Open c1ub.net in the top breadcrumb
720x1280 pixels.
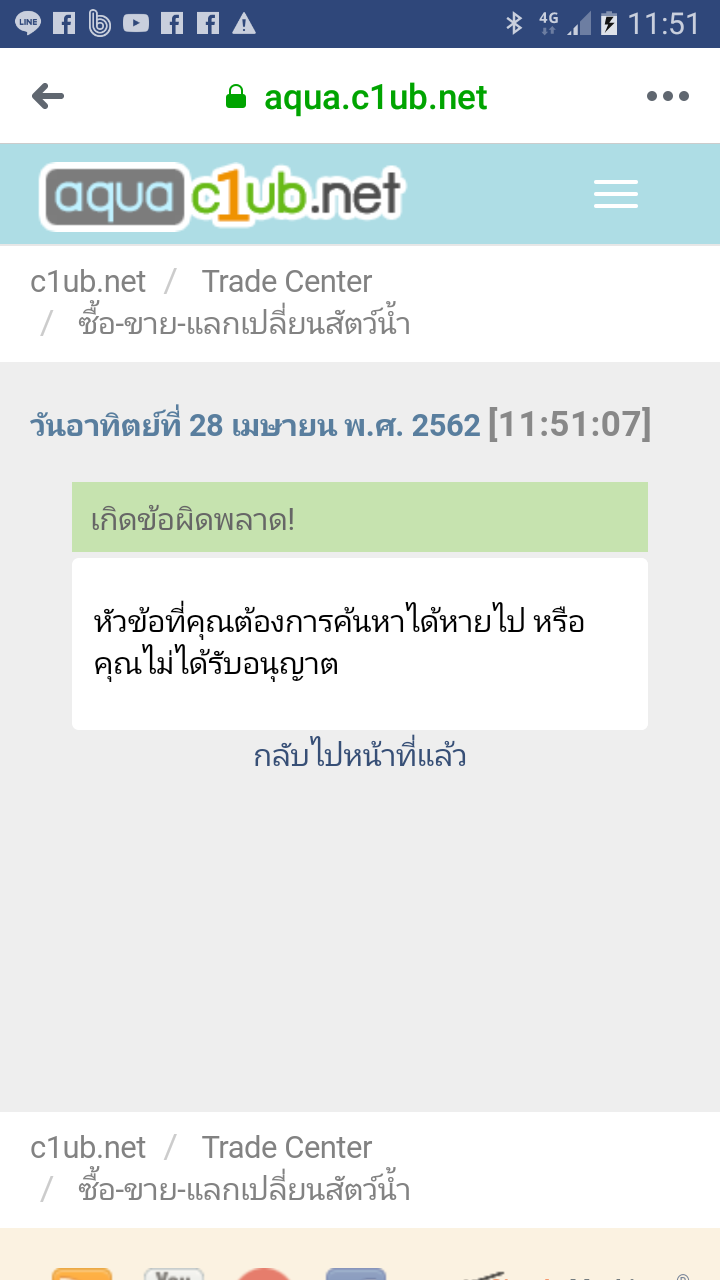tap(88, 282)
